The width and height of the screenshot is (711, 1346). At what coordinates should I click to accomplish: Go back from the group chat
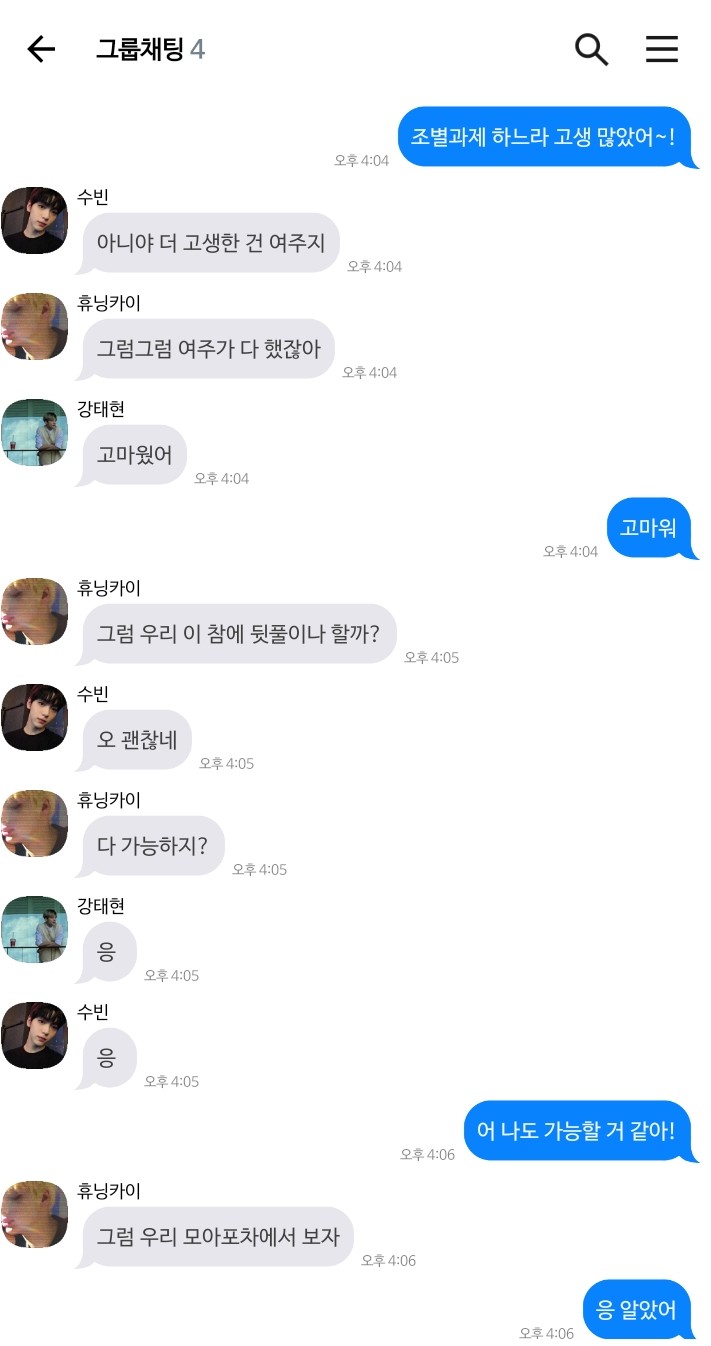click(x=41, y=49)
